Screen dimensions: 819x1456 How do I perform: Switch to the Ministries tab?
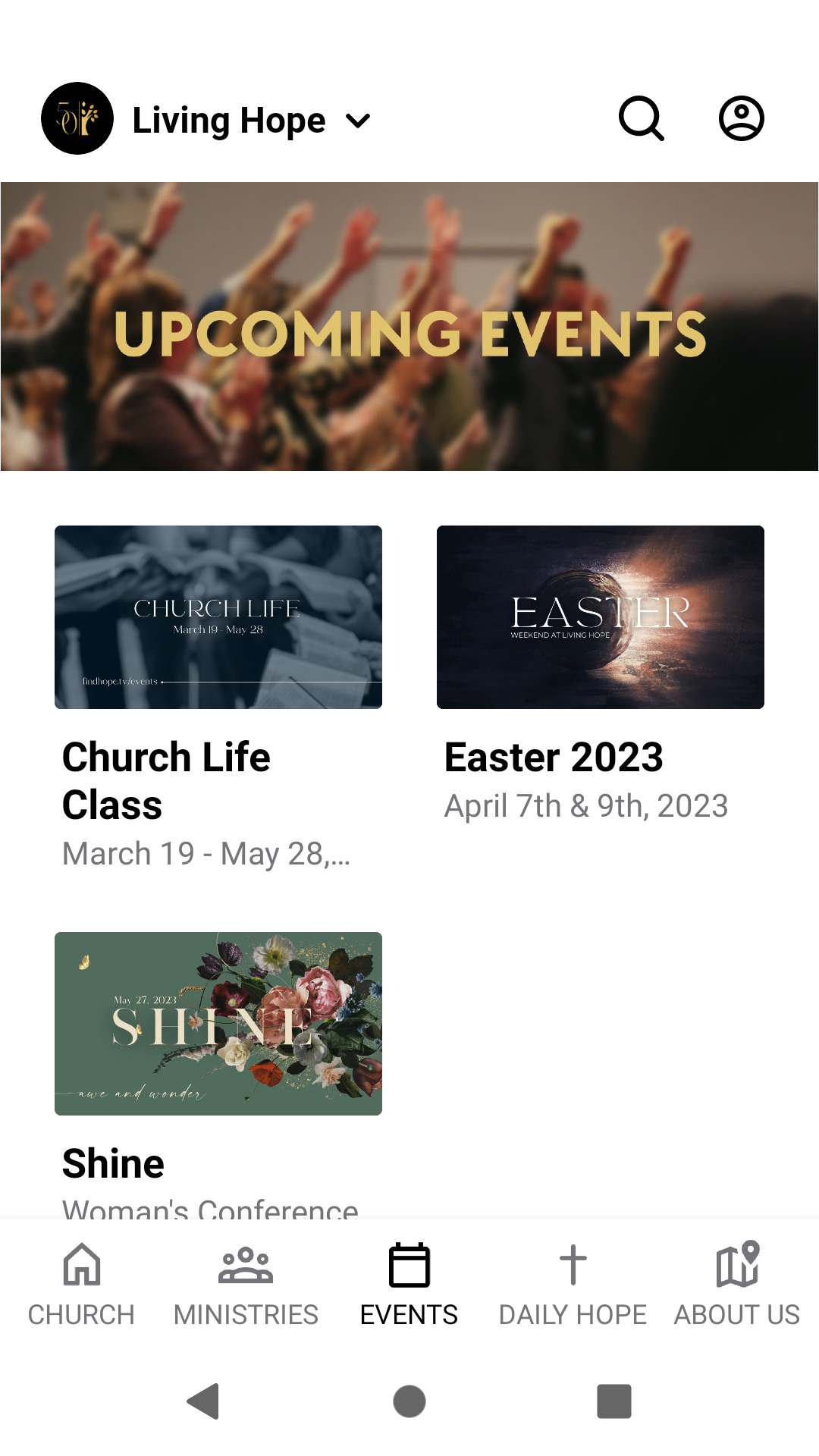pyautogui.click(x=245, y=1283)
